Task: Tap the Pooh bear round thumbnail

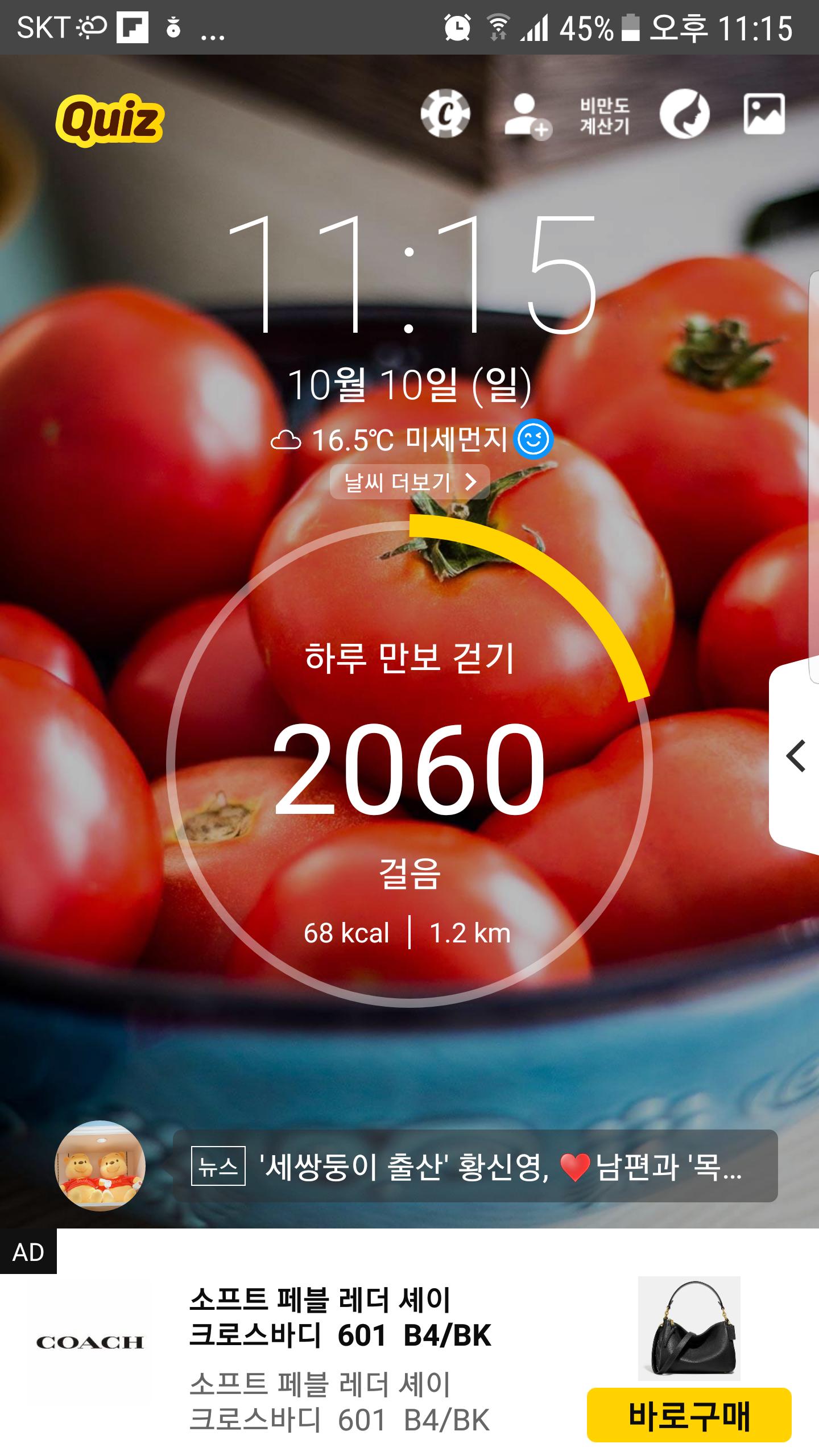Action: pyautogui.click(x=100, y=1165)
